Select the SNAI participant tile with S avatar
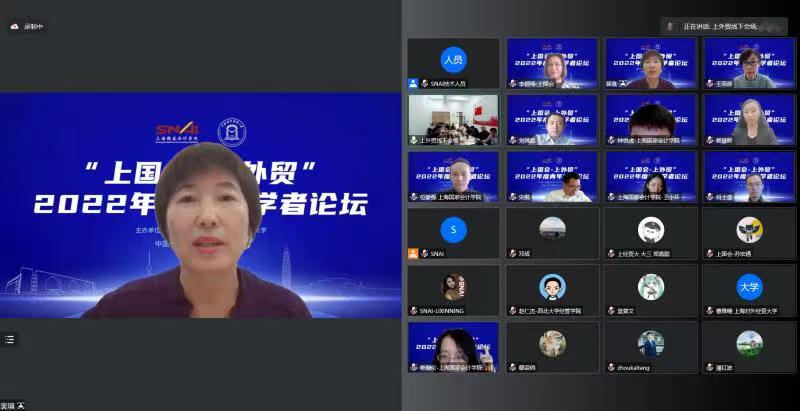The width and height of the screenshot is (800, 411). (x=453, y=232)
